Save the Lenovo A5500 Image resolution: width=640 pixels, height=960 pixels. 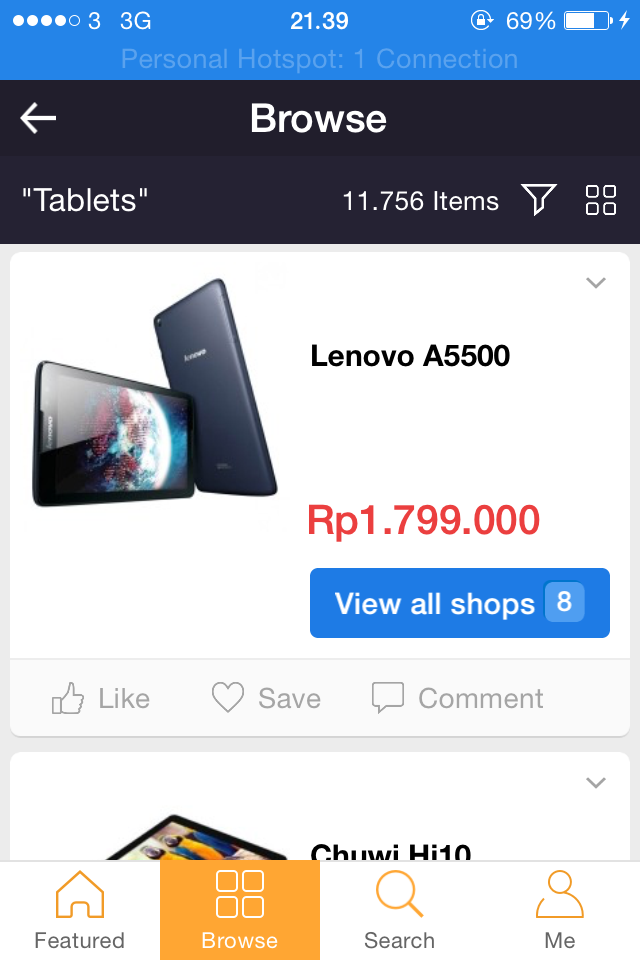[x=266, y=698]
